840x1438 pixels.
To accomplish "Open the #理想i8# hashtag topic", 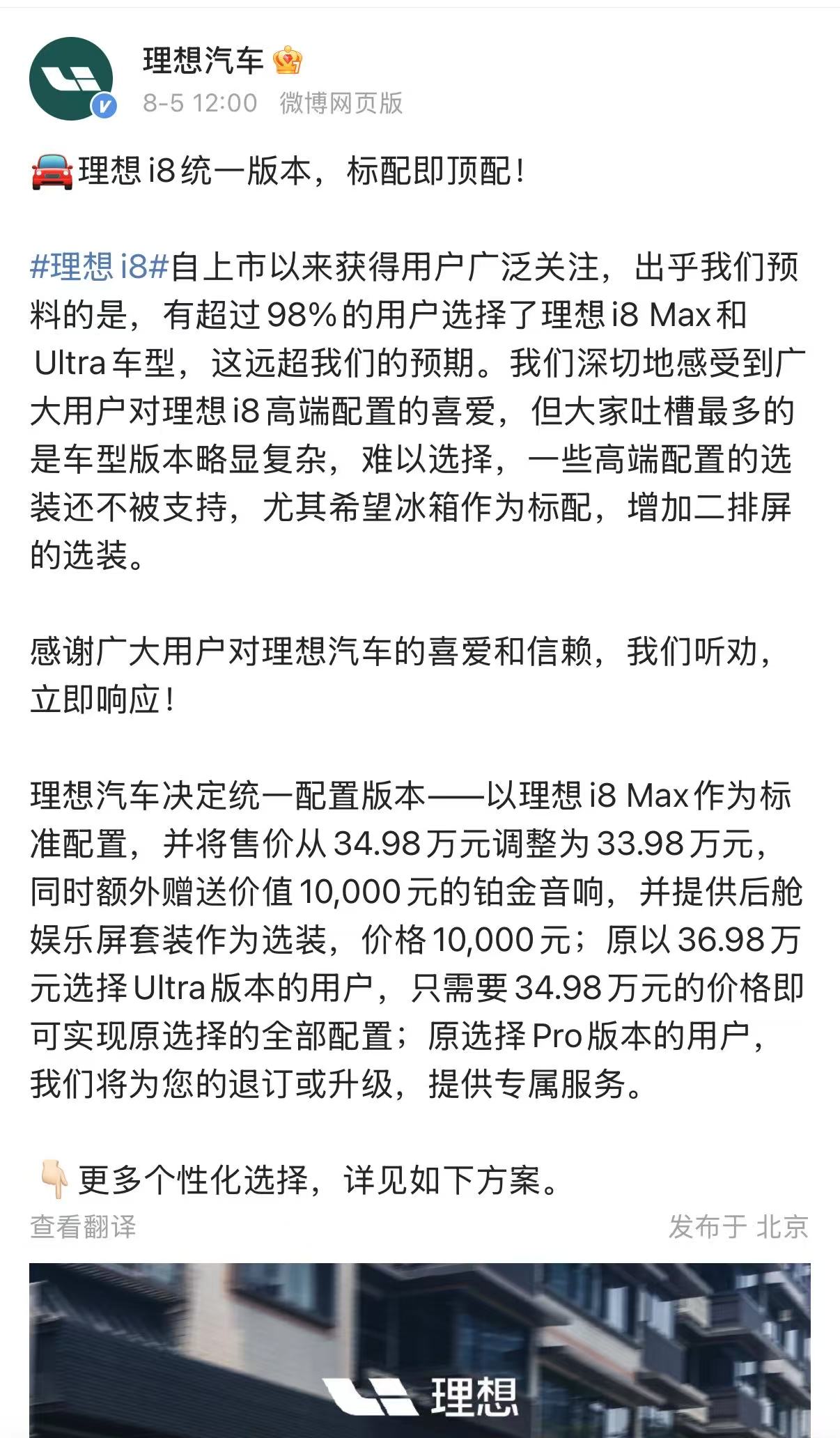I will point(100,268).
